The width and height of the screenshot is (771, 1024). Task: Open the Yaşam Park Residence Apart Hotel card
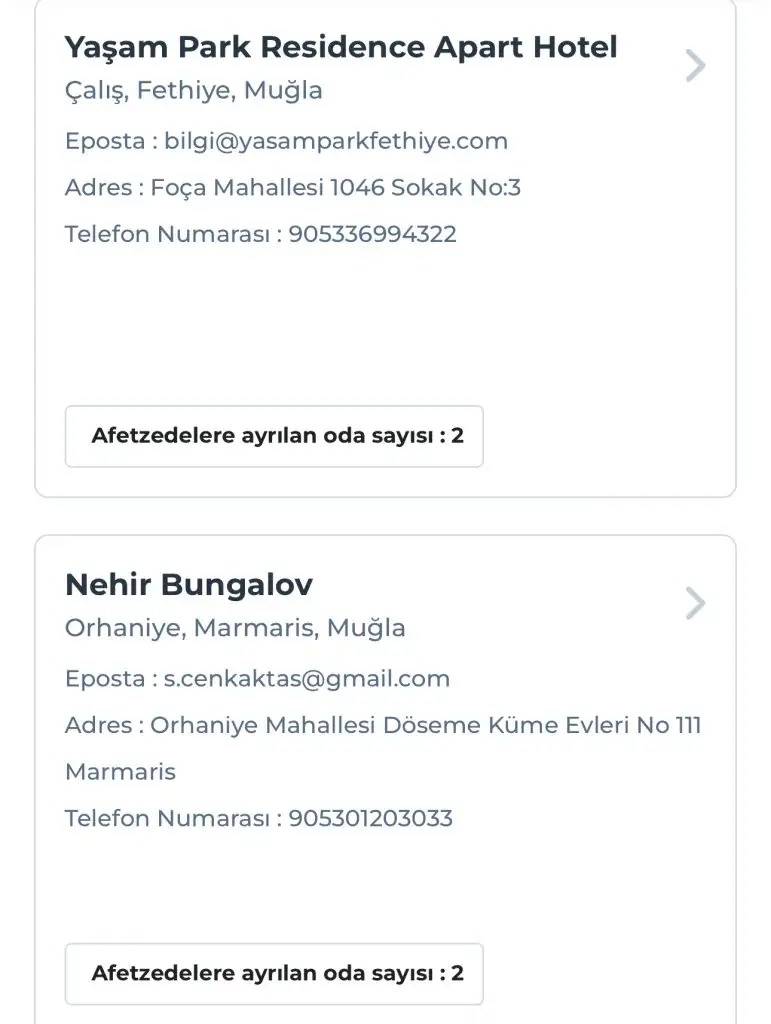385,249
